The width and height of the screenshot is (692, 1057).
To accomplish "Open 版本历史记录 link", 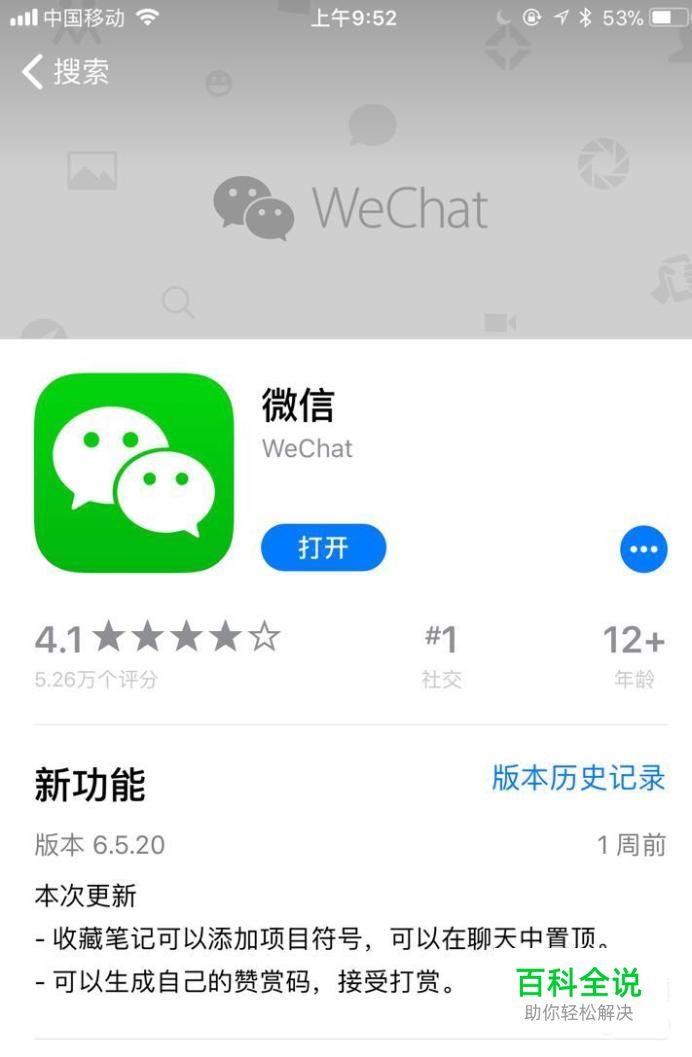I will [x=578, y=777].
